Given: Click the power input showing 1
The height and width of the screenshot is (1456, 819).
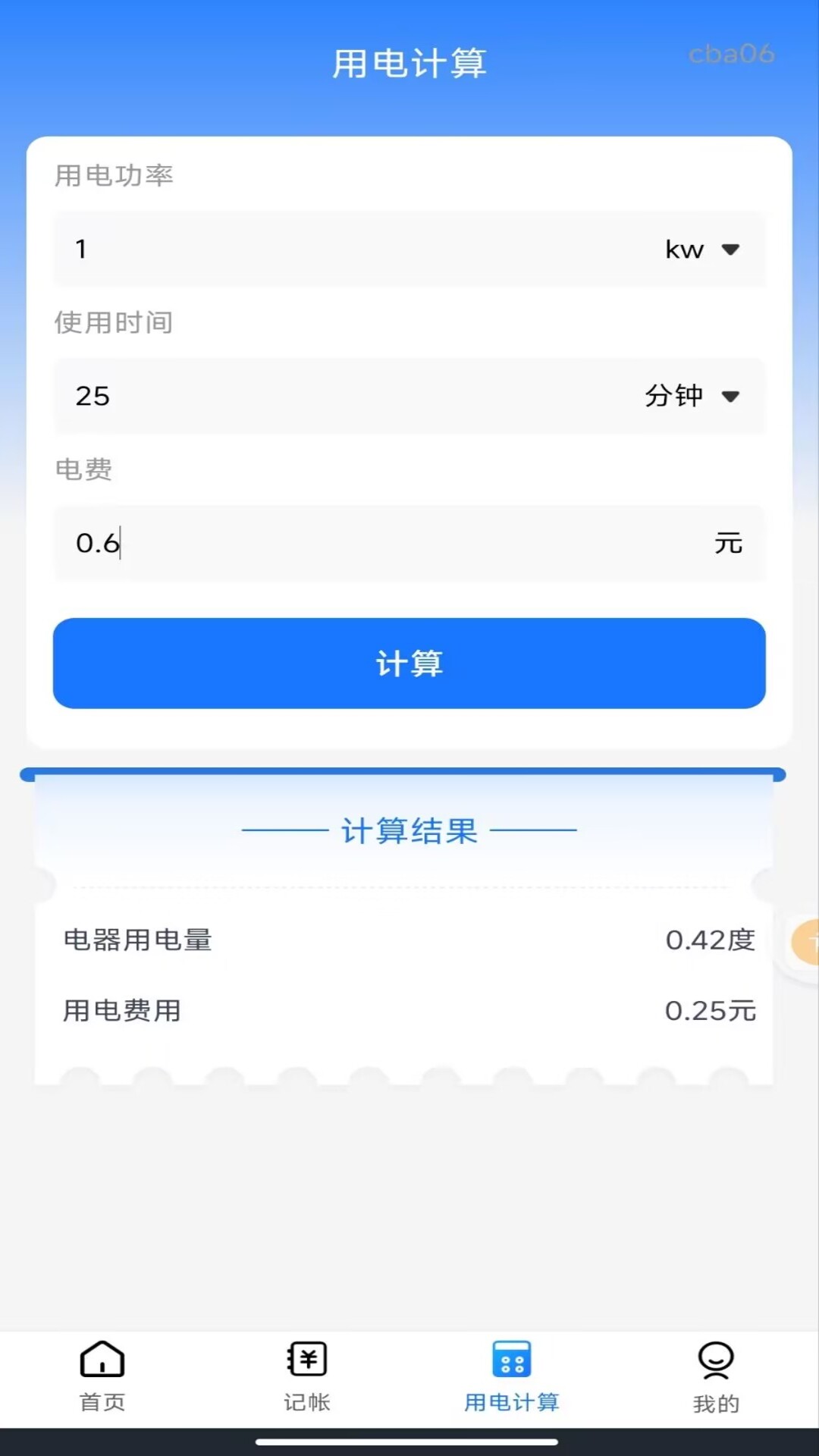Looking at the screenshot, I should tap(303, 249).
